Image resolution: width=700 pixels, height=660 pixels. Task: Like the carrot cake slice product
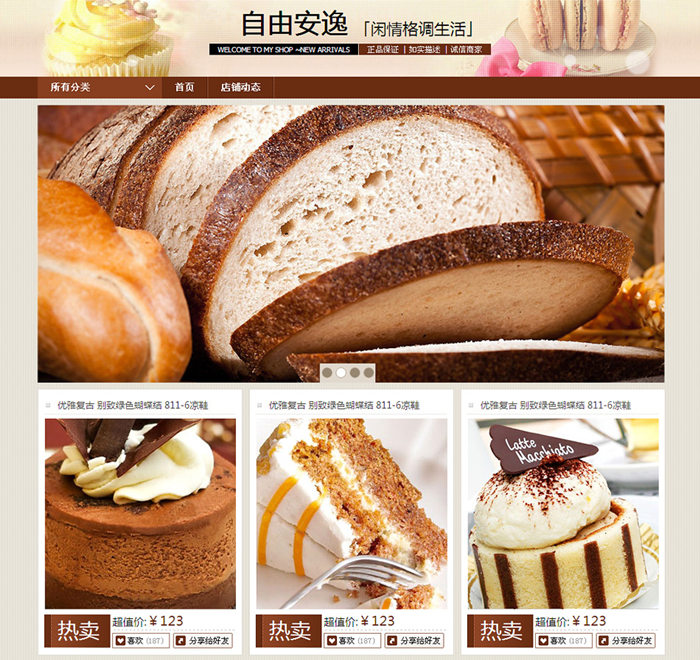pos(353,641)
